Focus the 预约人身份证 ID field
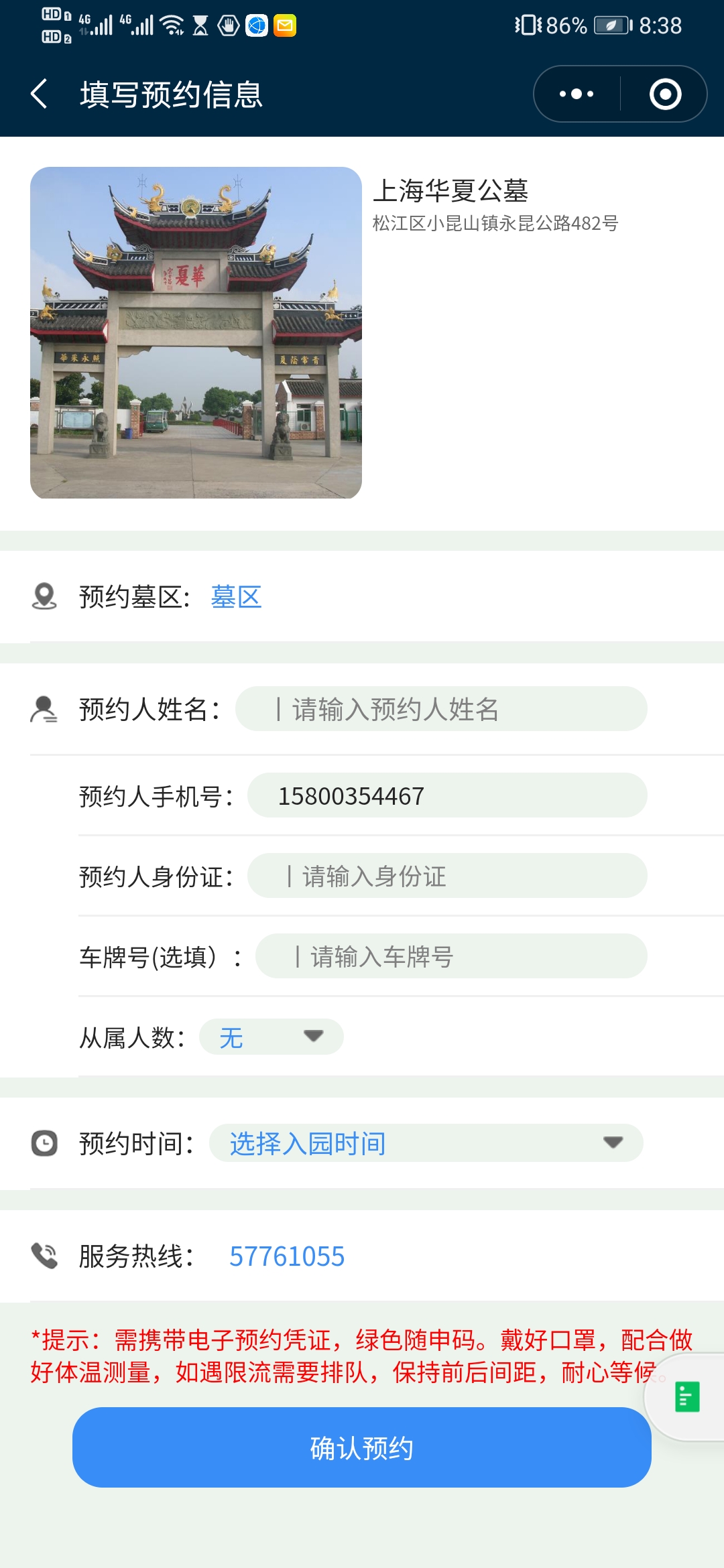724x1568 pixels. coord(446,876)
